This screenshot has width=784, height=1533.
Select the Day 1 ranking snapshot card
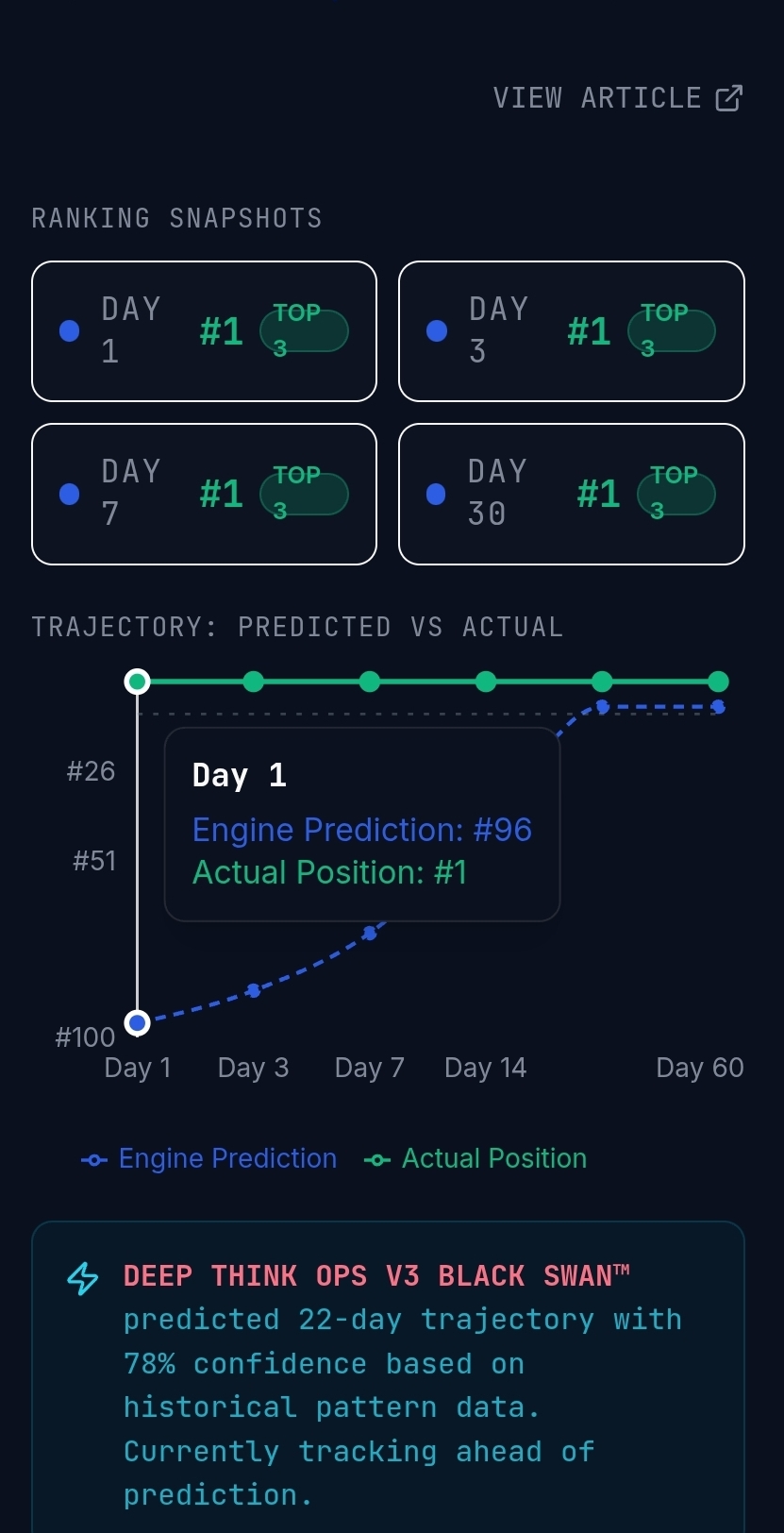pyautogui.click(x=204, y=331)
